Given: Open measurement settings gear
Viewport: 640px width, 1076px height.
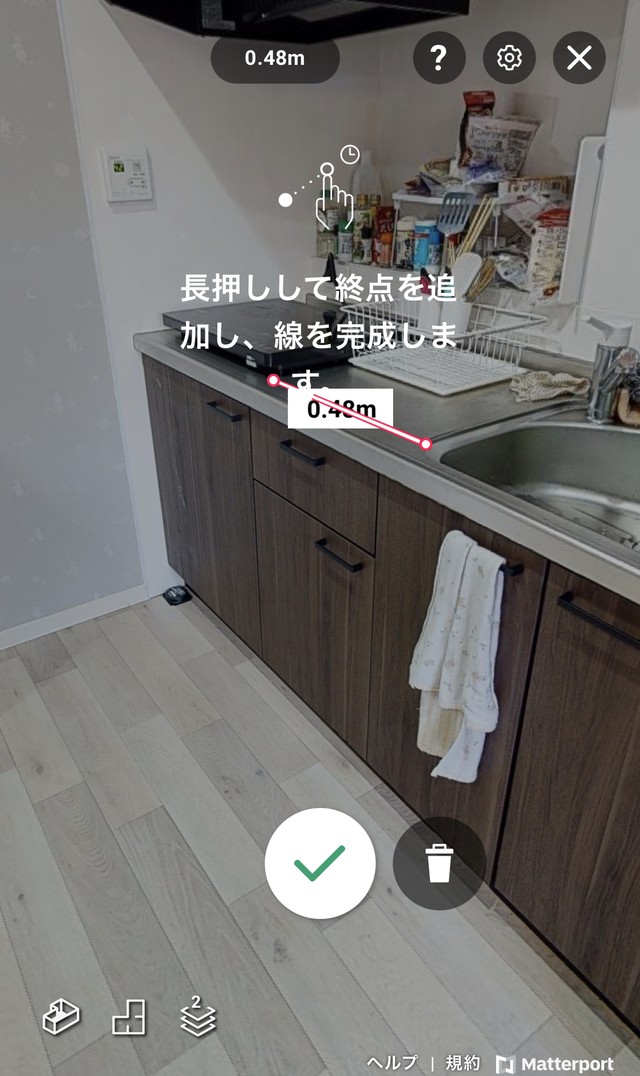Looking at the screenshot, I should pos(509,58).
